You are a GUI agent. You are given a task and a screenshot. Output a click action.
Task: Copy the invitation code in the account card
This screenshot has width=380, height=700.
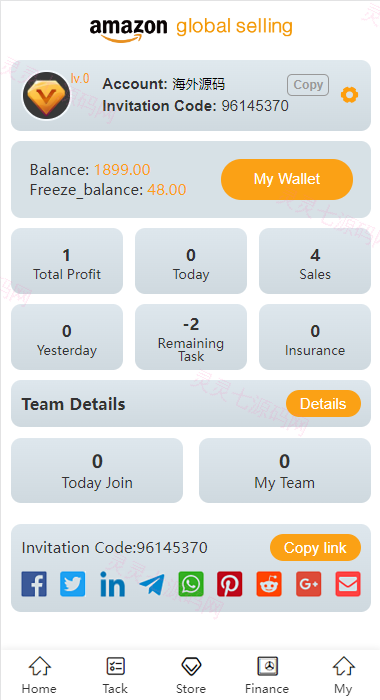pyautogui.click(x=308, y=85)
